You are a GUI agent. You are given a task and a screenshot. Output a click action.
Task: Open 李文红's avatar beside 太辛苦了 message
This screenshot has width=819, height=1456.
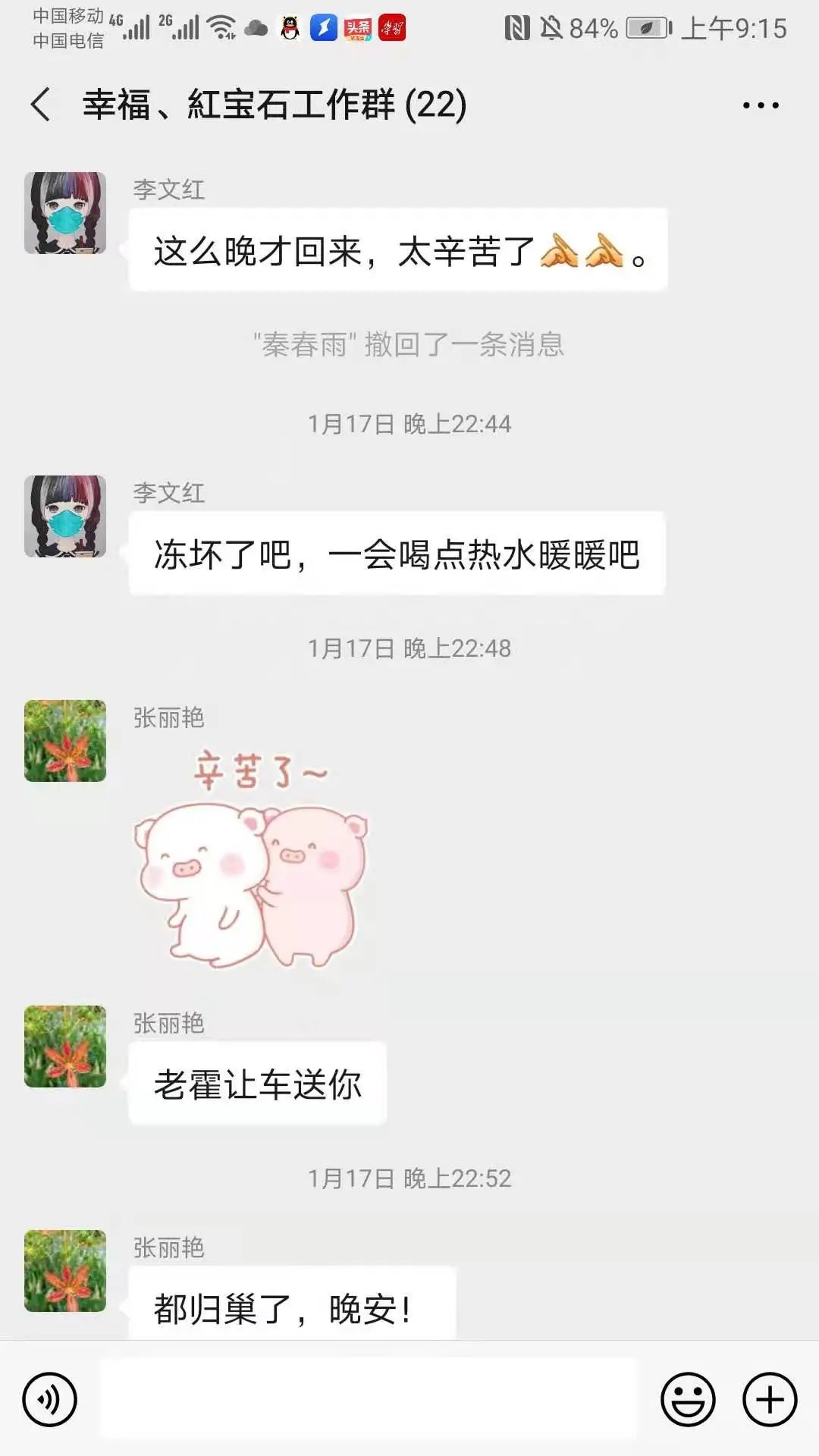(x=65, y=213)
